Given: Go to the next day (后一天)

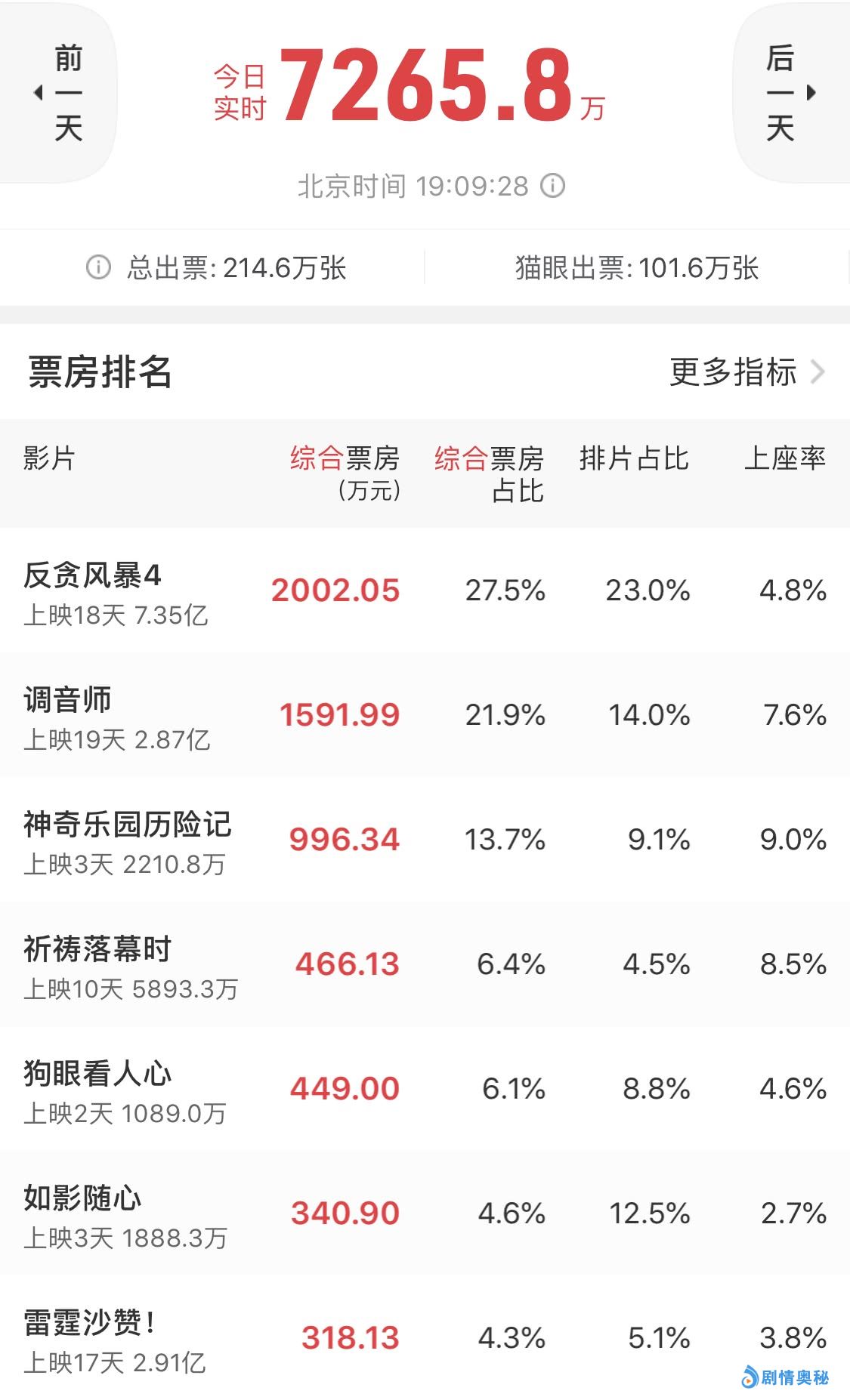Looking at the screenshot, I should coord(790,93).
